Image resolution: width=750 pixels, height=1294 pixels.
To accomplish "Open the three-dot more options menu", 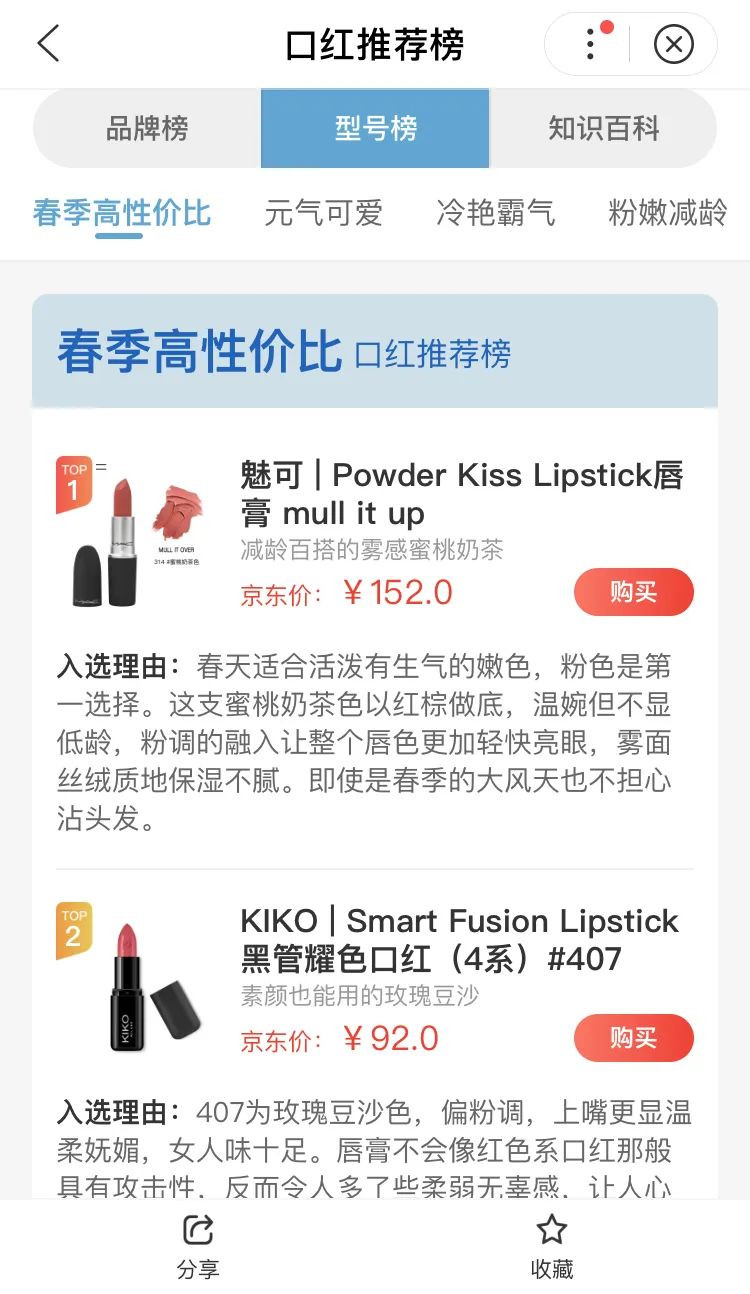I will click(x=591, y=45).
